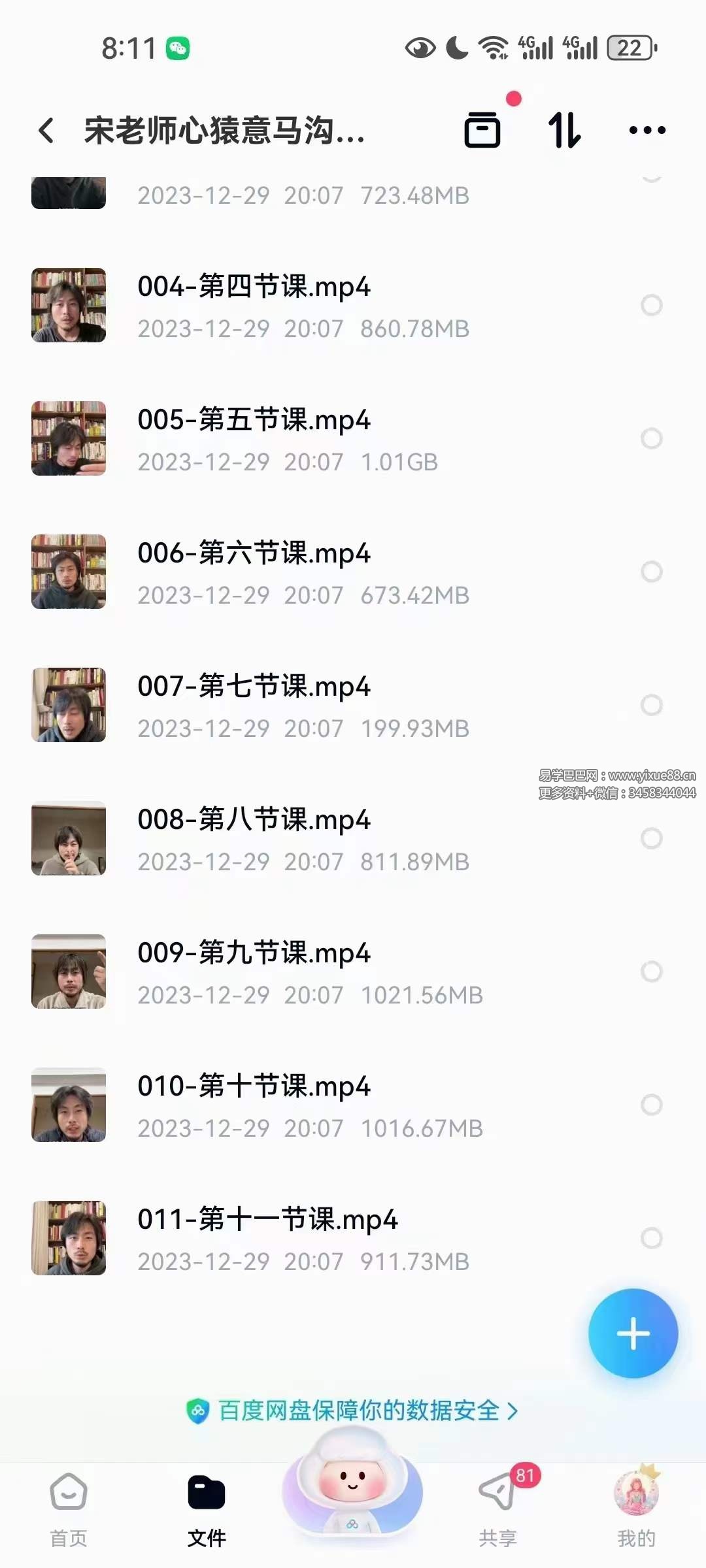Open the transfer list icon in top bar
The height and width of the screenshot is (1568, 706).
point(484,130)
